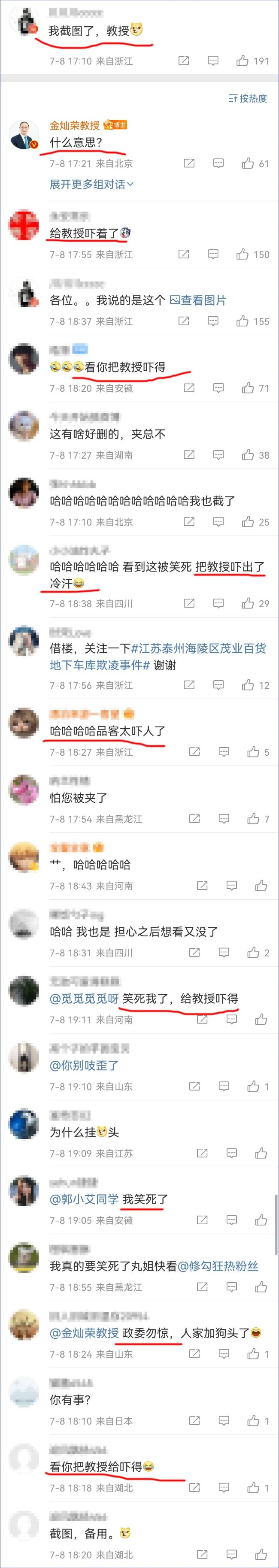
Task: Open @金灿荣教授 mention in 政委勿惊 comment
Action: 84,1333
